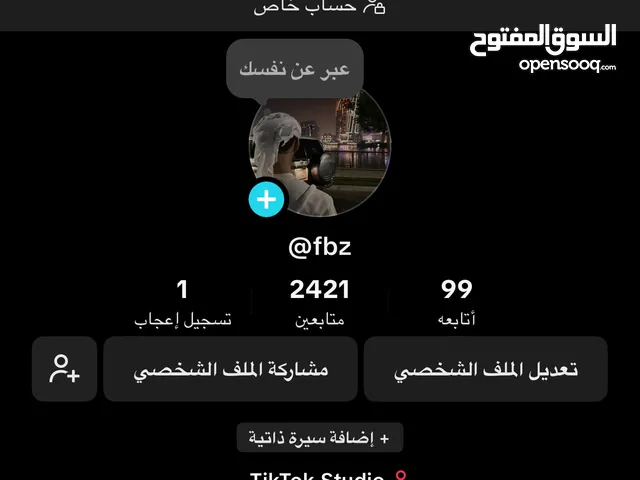View the 99 أتابعه following list
This screenshot has height=480, width=640.
[457, 302]
